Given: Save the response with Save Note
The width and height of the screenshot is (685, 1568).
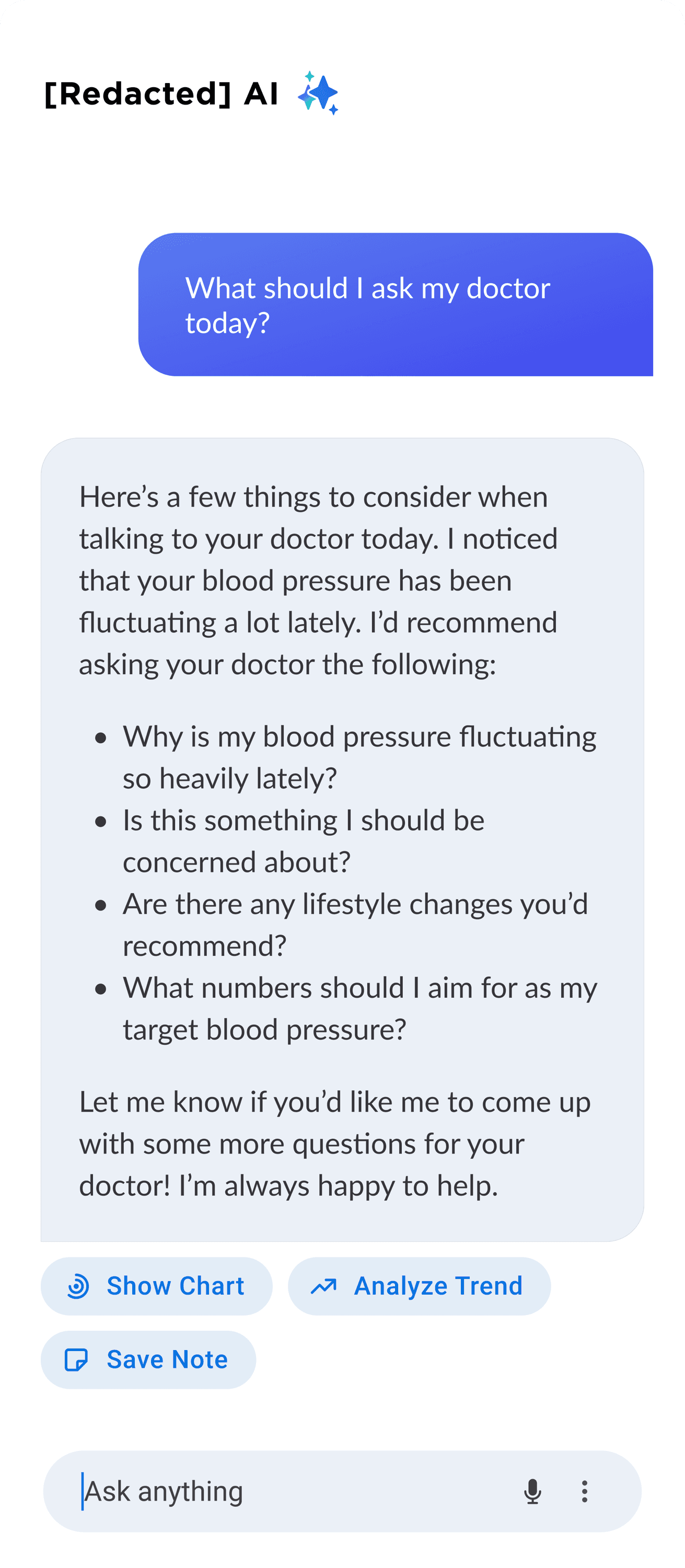Looking at the screenshot, I should pyautogui.click(x=148, y=1359).
